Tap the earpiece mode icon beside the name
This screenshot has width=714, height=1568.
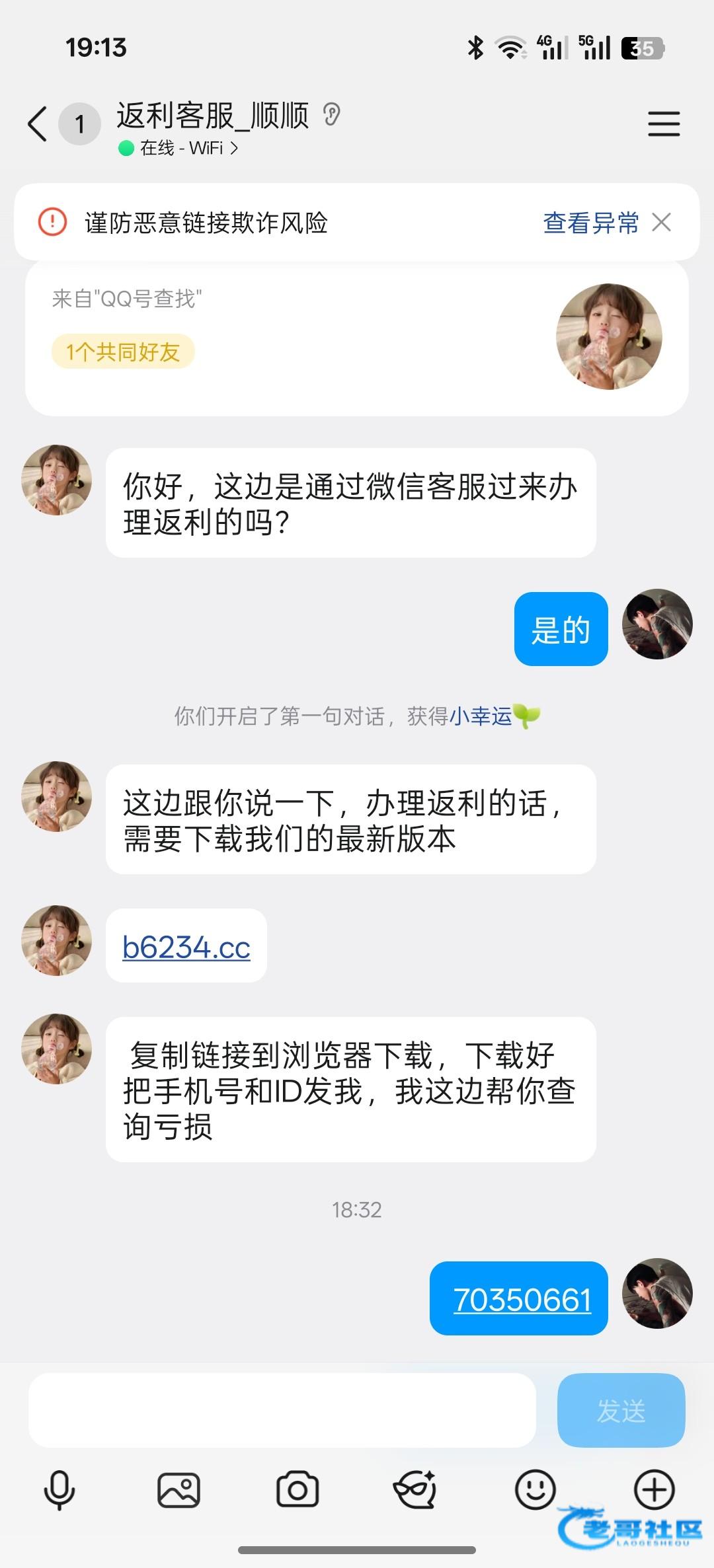(332, 116)
